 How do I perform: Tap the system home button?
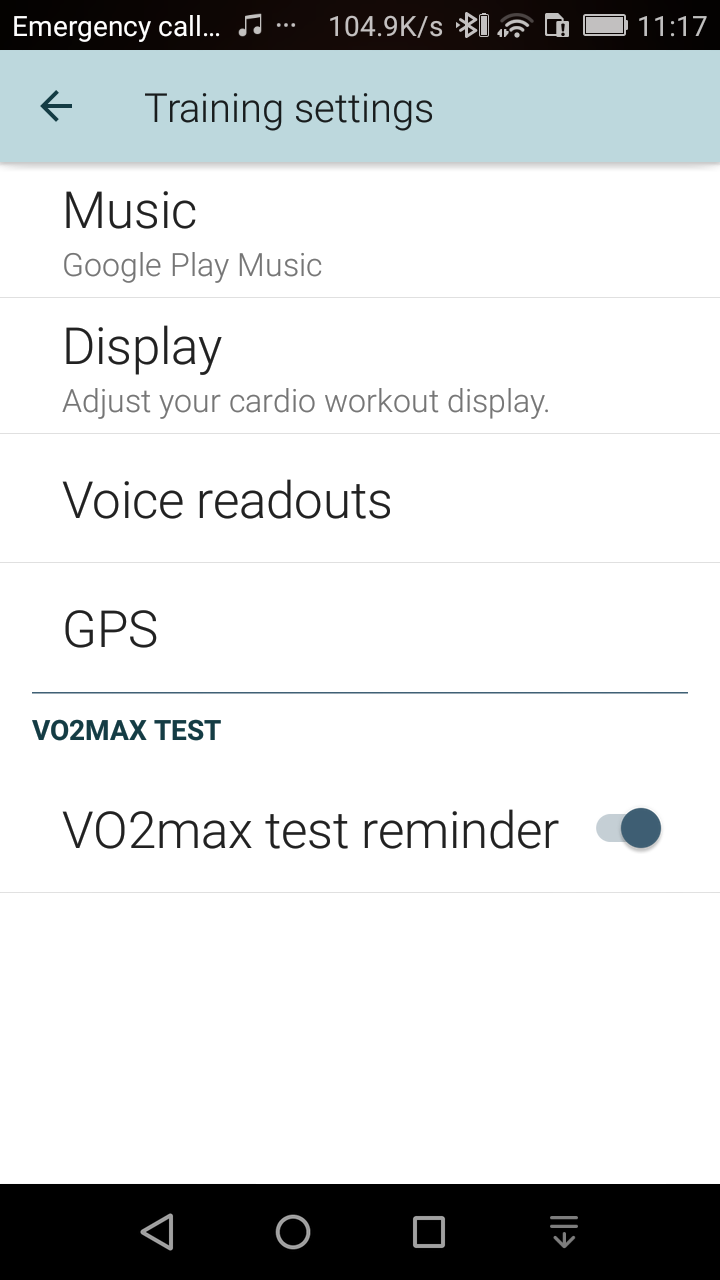(x=293, y=1232)
